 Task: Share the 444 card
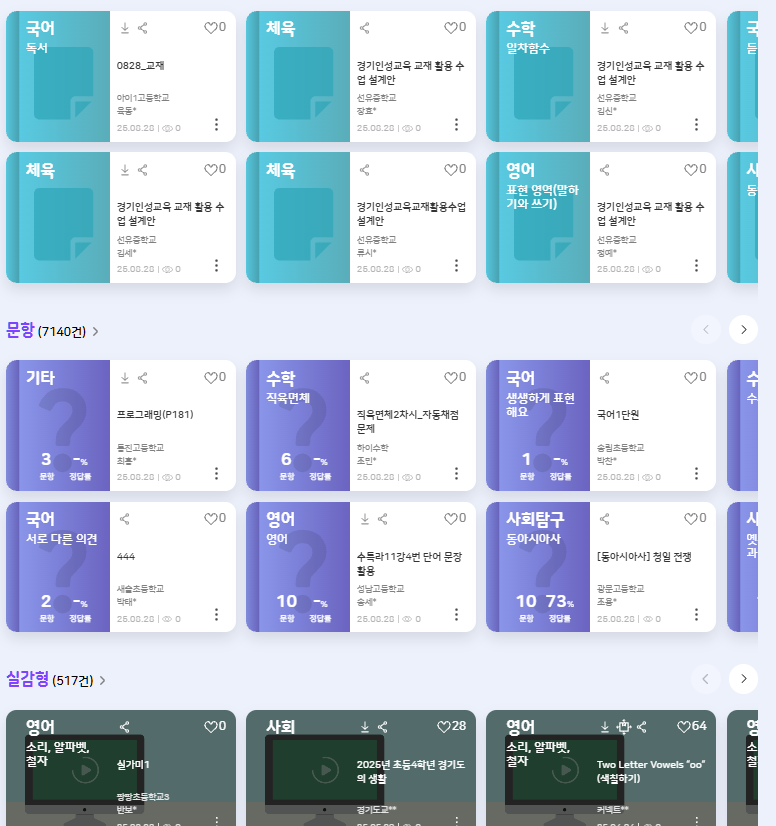(x=125, y=519)
